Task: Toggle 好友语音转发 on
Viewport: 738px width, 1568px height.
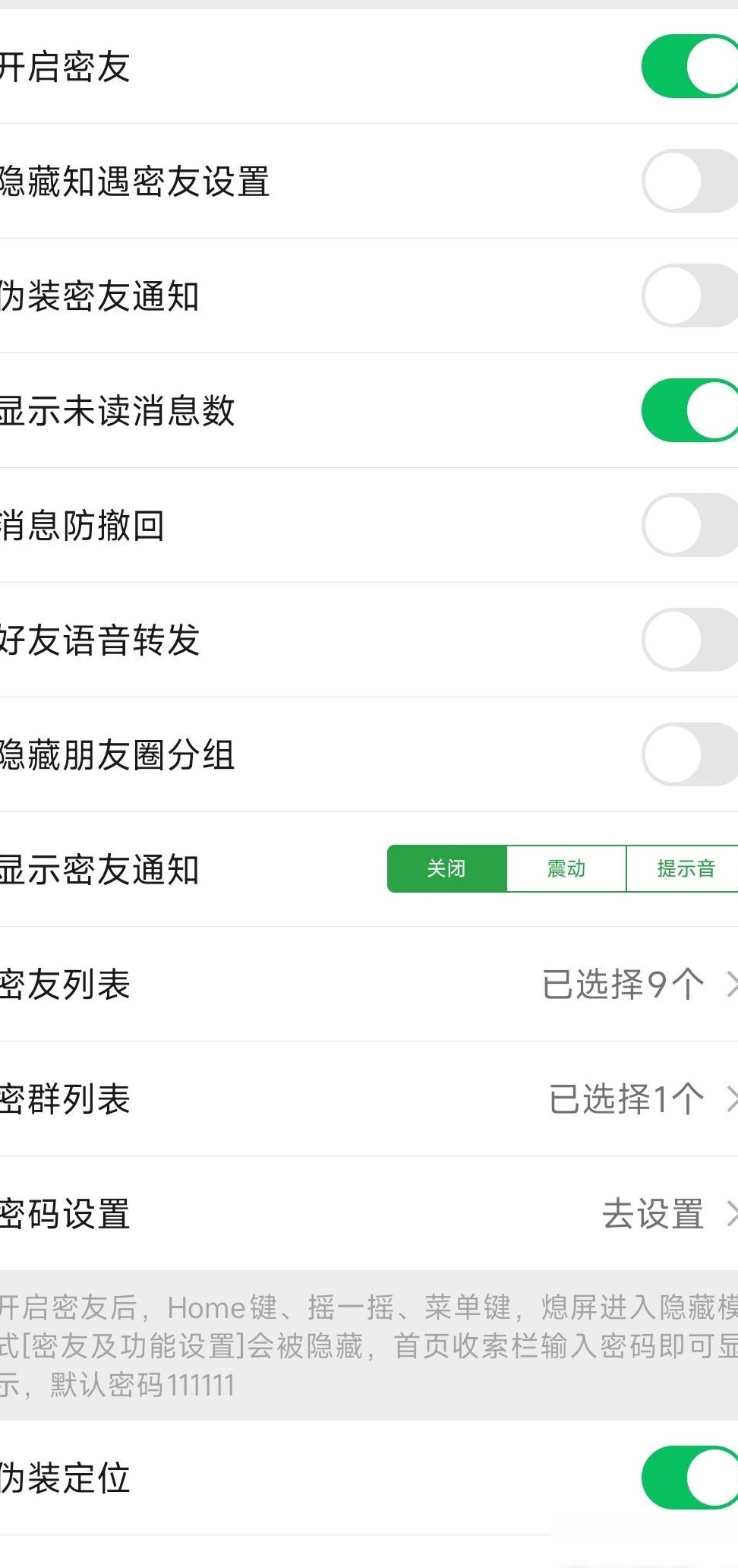Action: 690,640
